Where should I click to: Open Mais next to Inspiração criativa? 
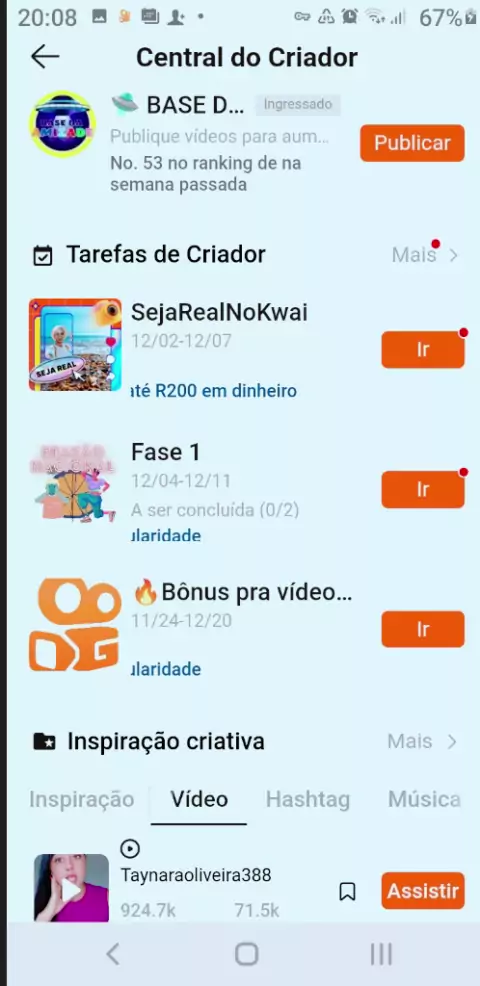422,741
